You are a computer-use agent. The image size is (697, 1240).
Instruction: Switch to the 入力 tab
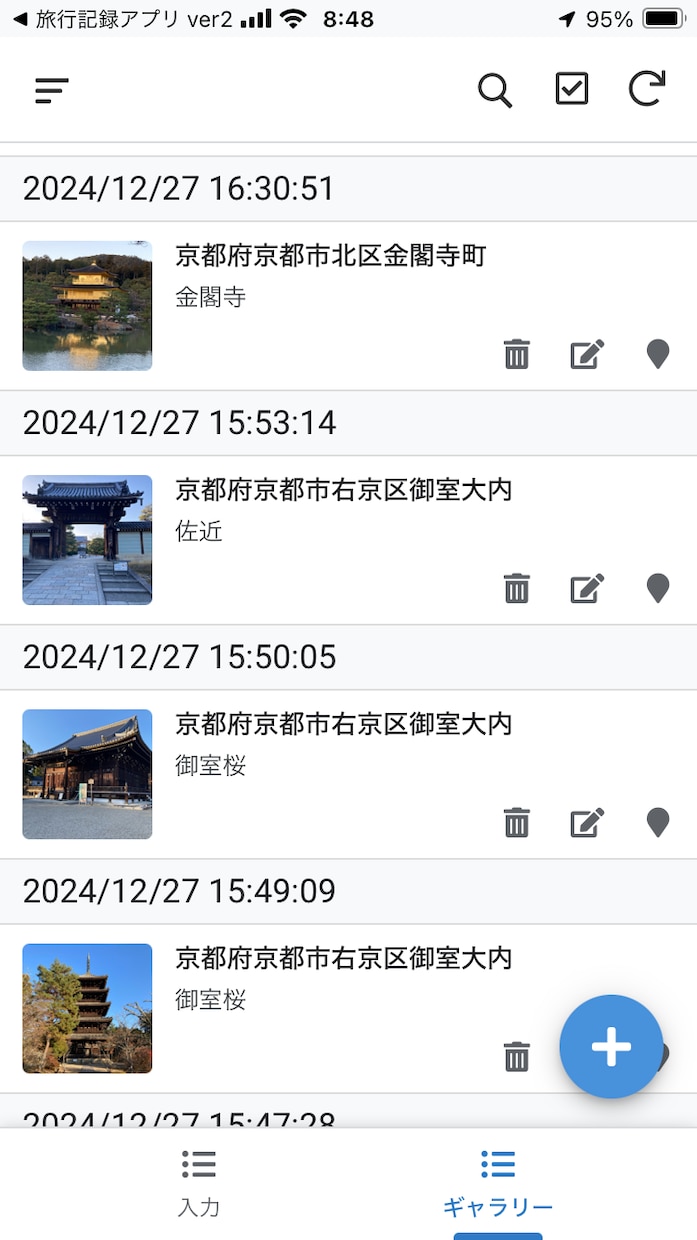pos(198,1183)
